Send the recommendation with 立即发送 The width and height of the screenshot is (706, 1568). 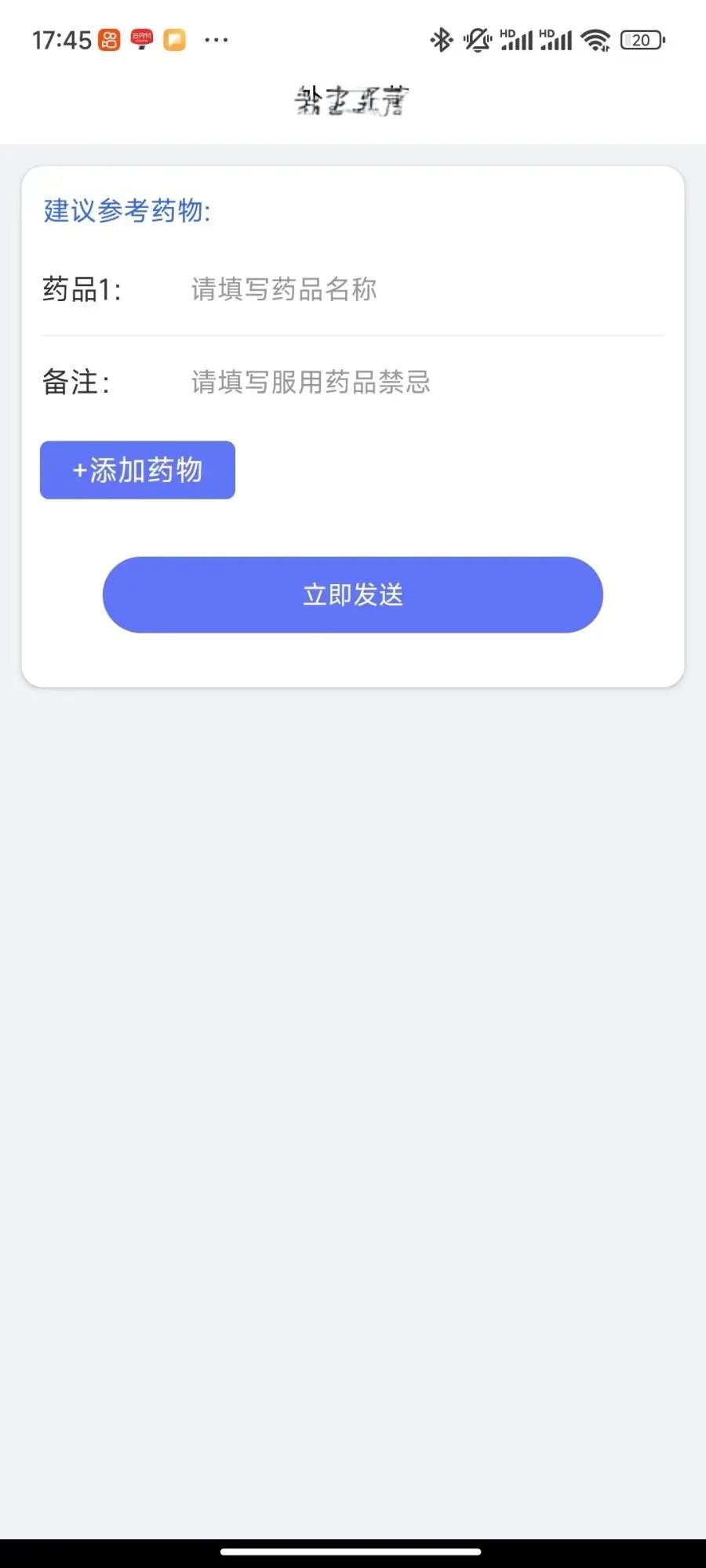(353, 595)
